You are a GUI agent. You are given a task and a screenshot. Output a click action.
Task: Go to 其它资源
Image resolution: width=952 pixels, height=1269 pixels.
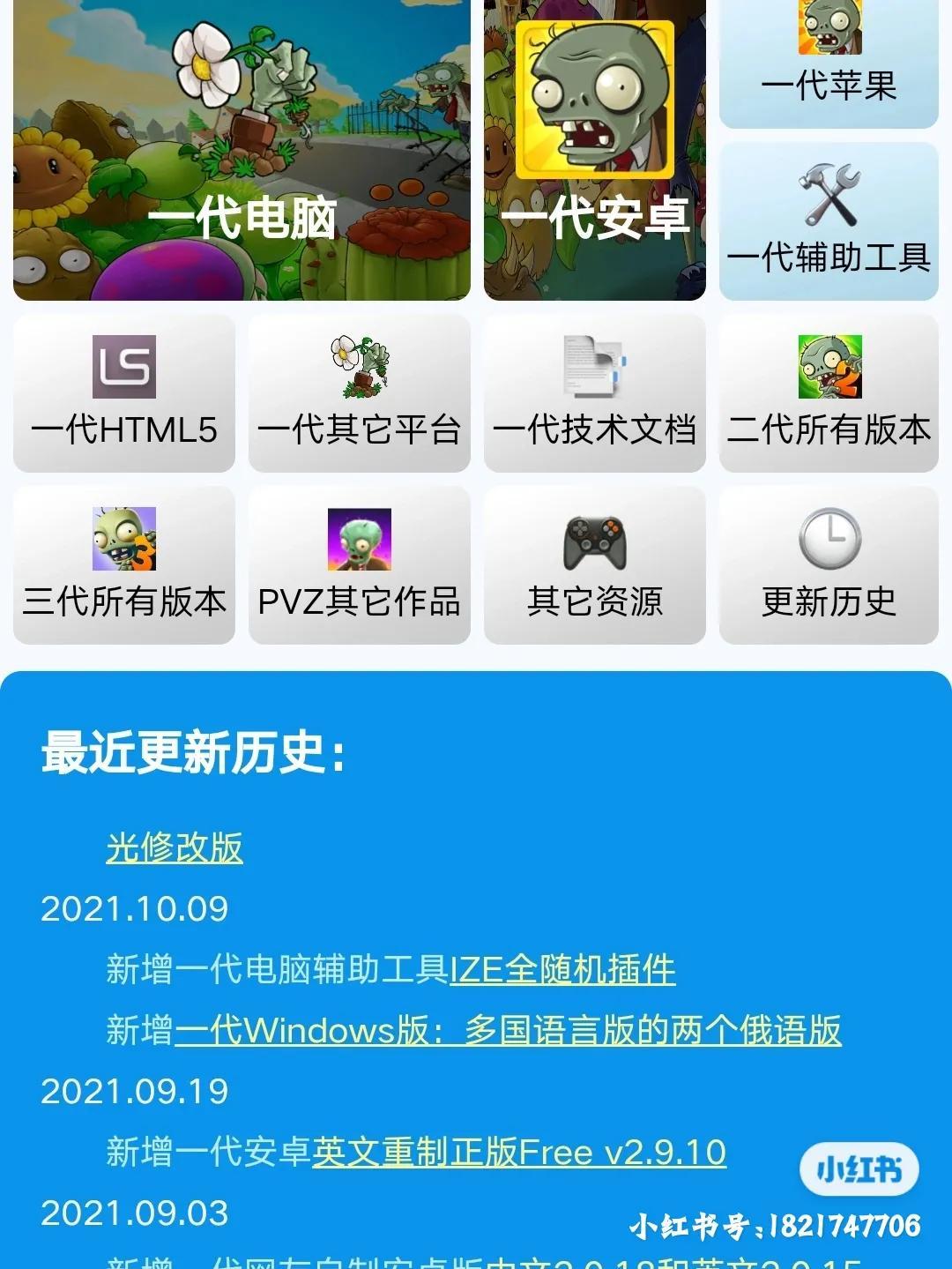595,564
